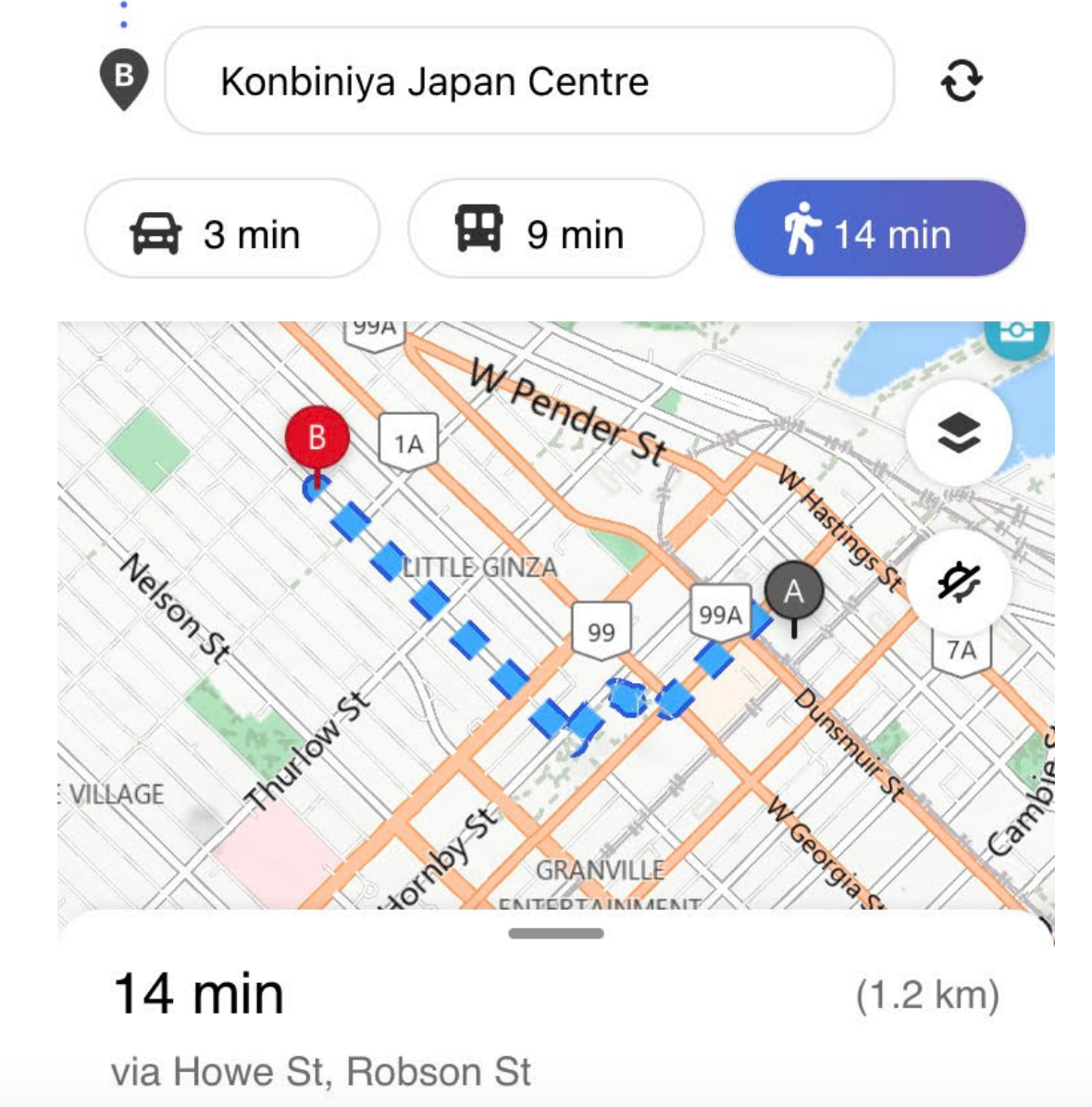Image resolution: width=1092 pixels, height=1107 pixels.
Task: Toggle the crossed-out sync icon on the map
Action: [958, 582]
